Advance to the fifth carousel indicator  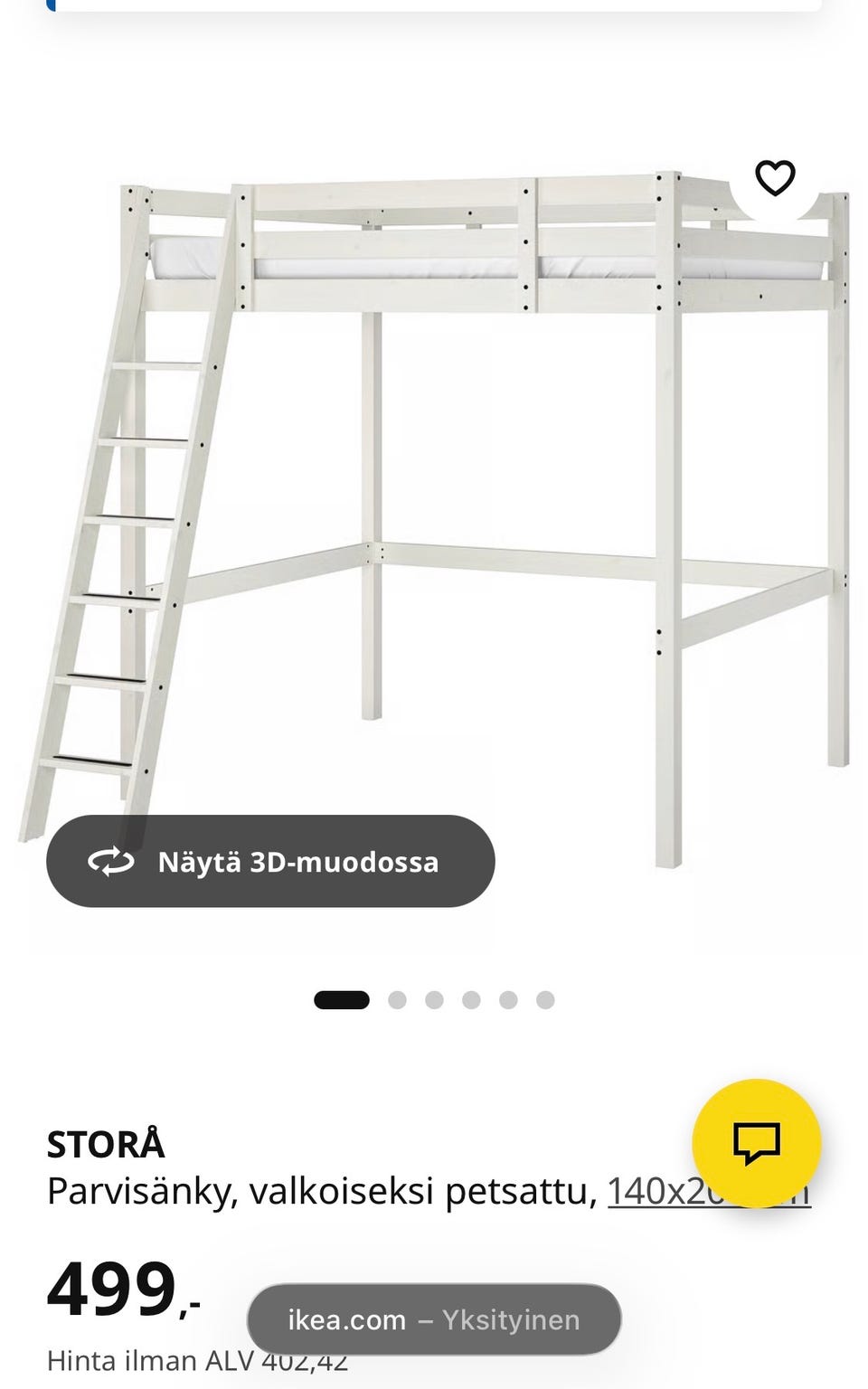pos(506,997)
